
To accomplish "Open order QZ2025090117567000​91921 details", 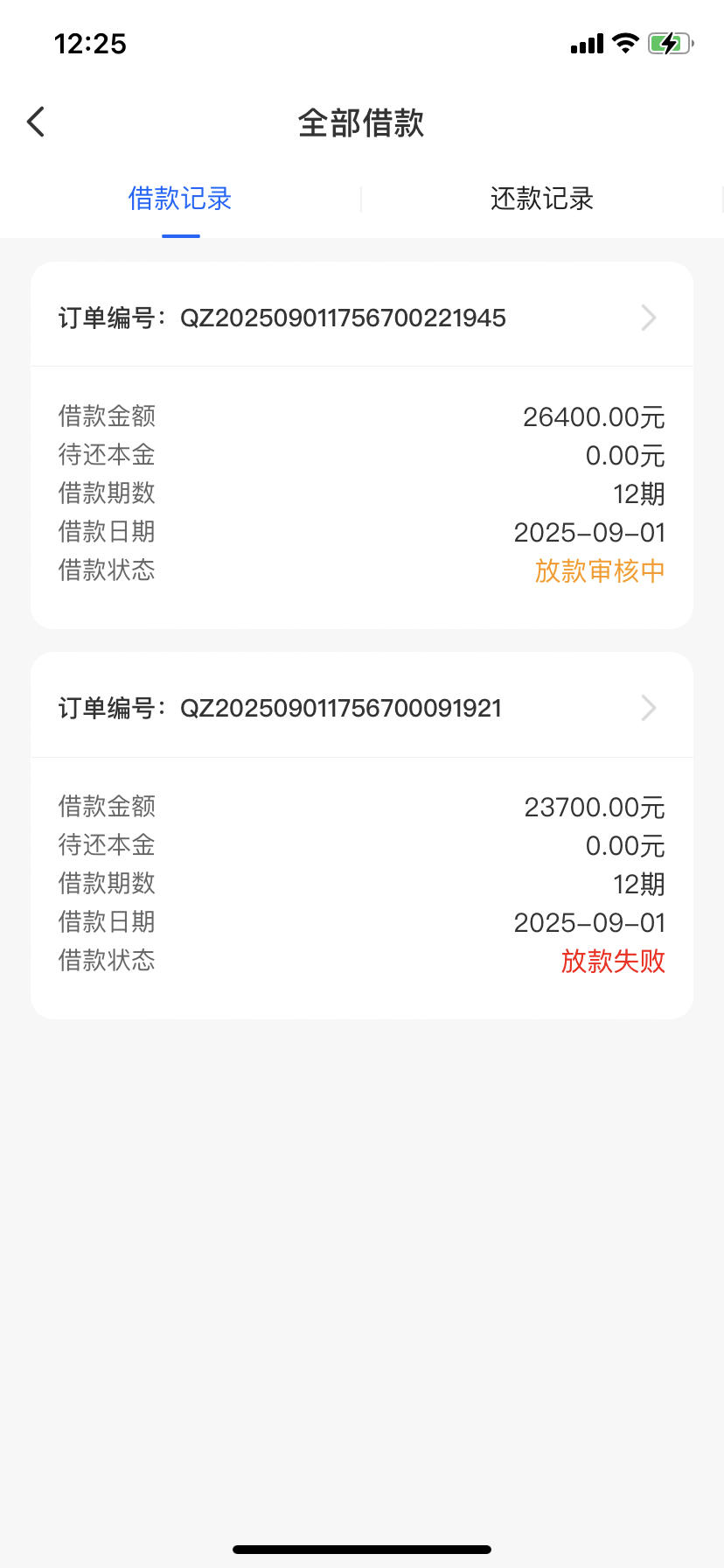I will 362,708.
